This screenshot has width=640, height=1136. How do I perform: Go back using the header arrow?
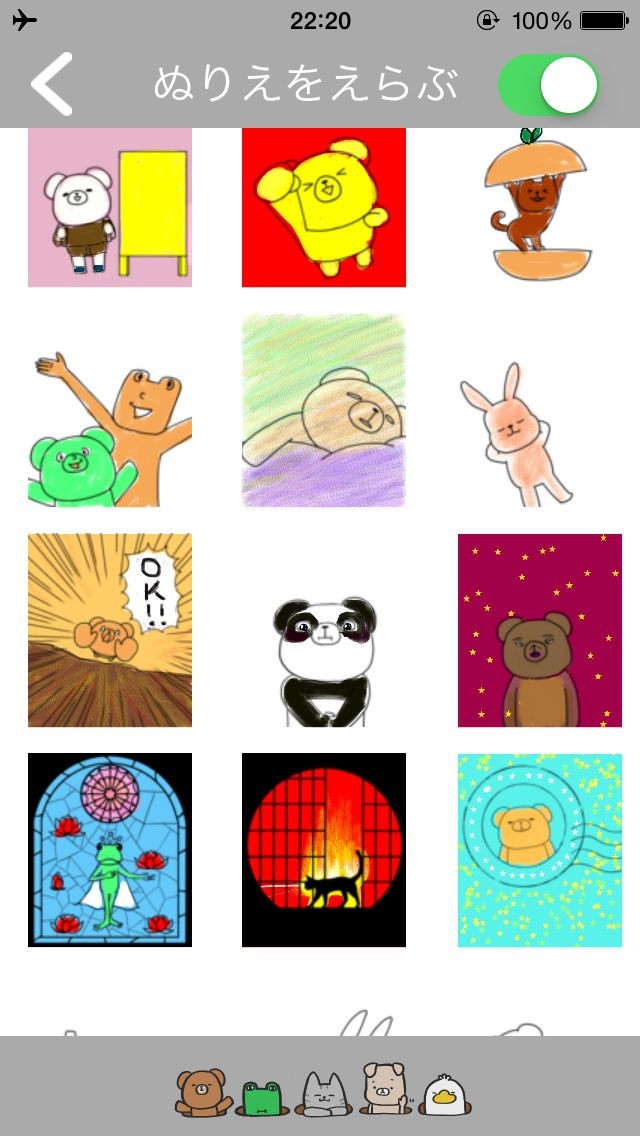coord(52,85)
